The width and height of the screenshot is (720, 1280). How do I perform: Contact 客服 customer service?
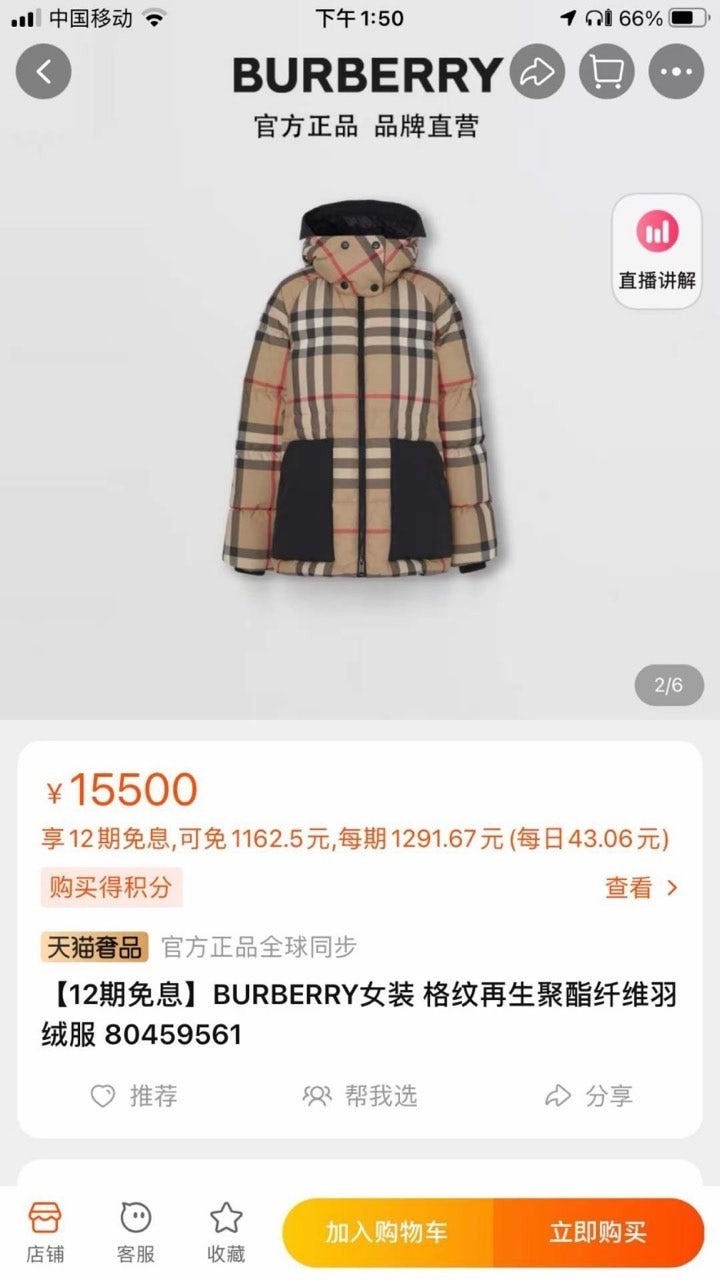[136, 1232]
